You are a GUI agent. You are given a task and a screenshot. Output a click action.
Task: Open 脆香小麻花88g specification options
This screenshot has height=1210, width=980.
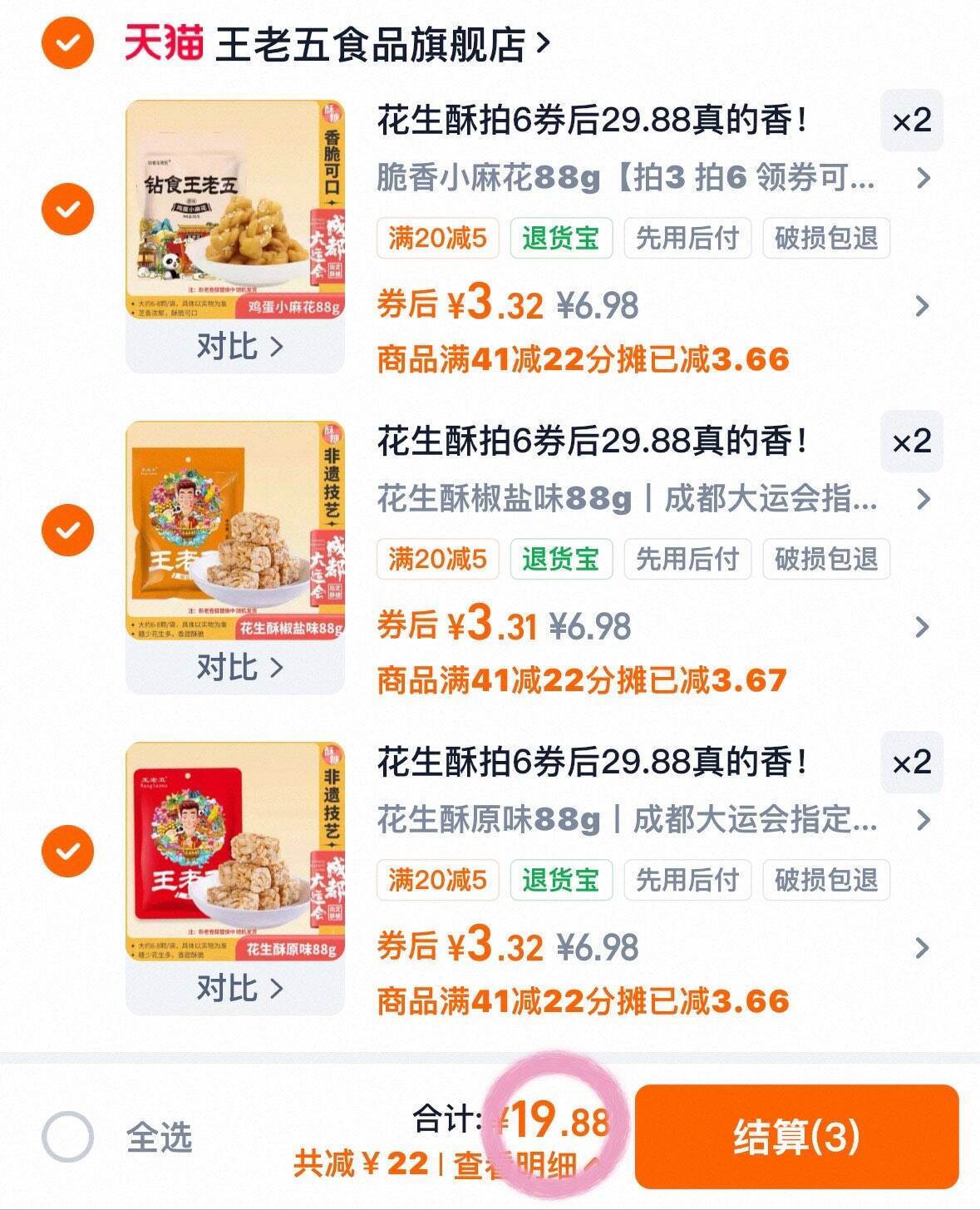653,178
